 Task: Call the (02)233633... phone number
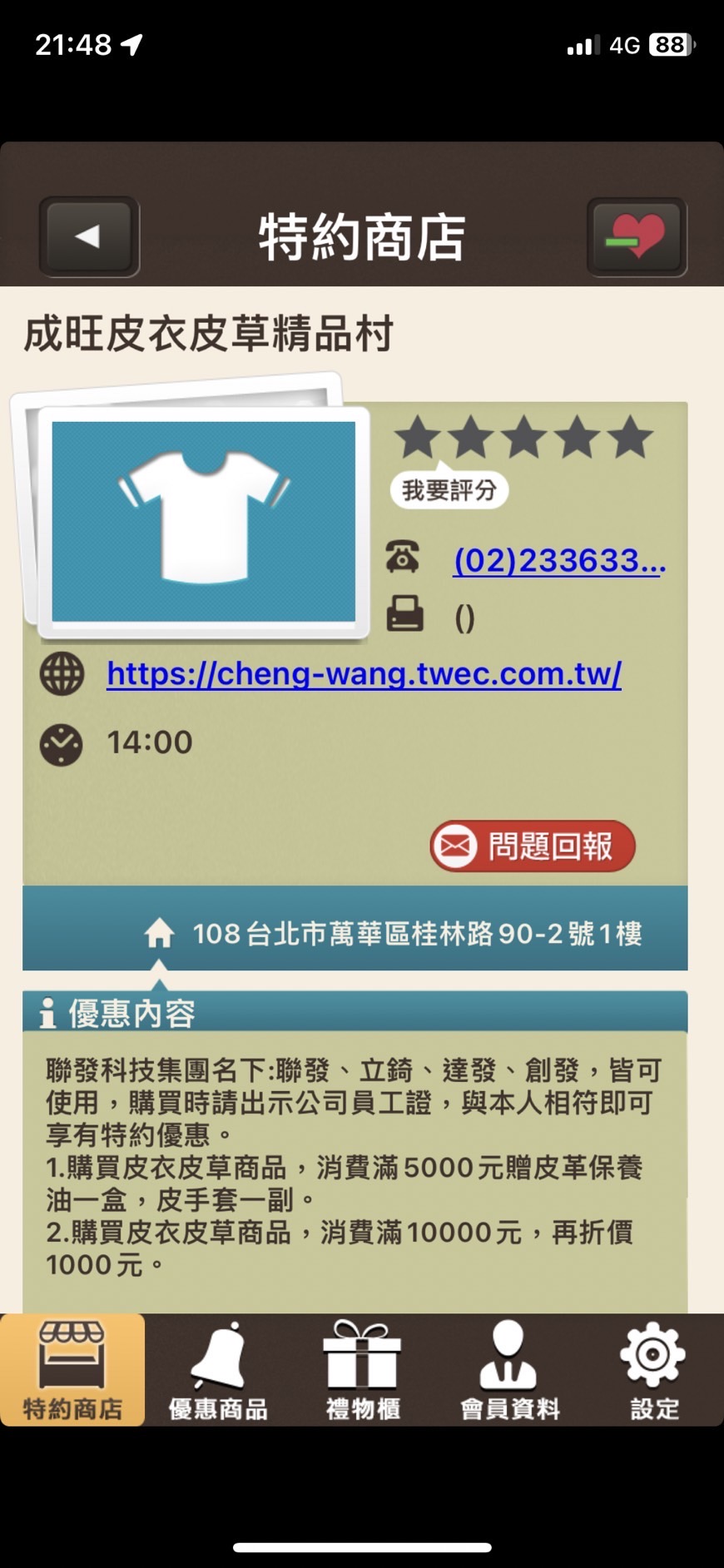coord(559,560)
